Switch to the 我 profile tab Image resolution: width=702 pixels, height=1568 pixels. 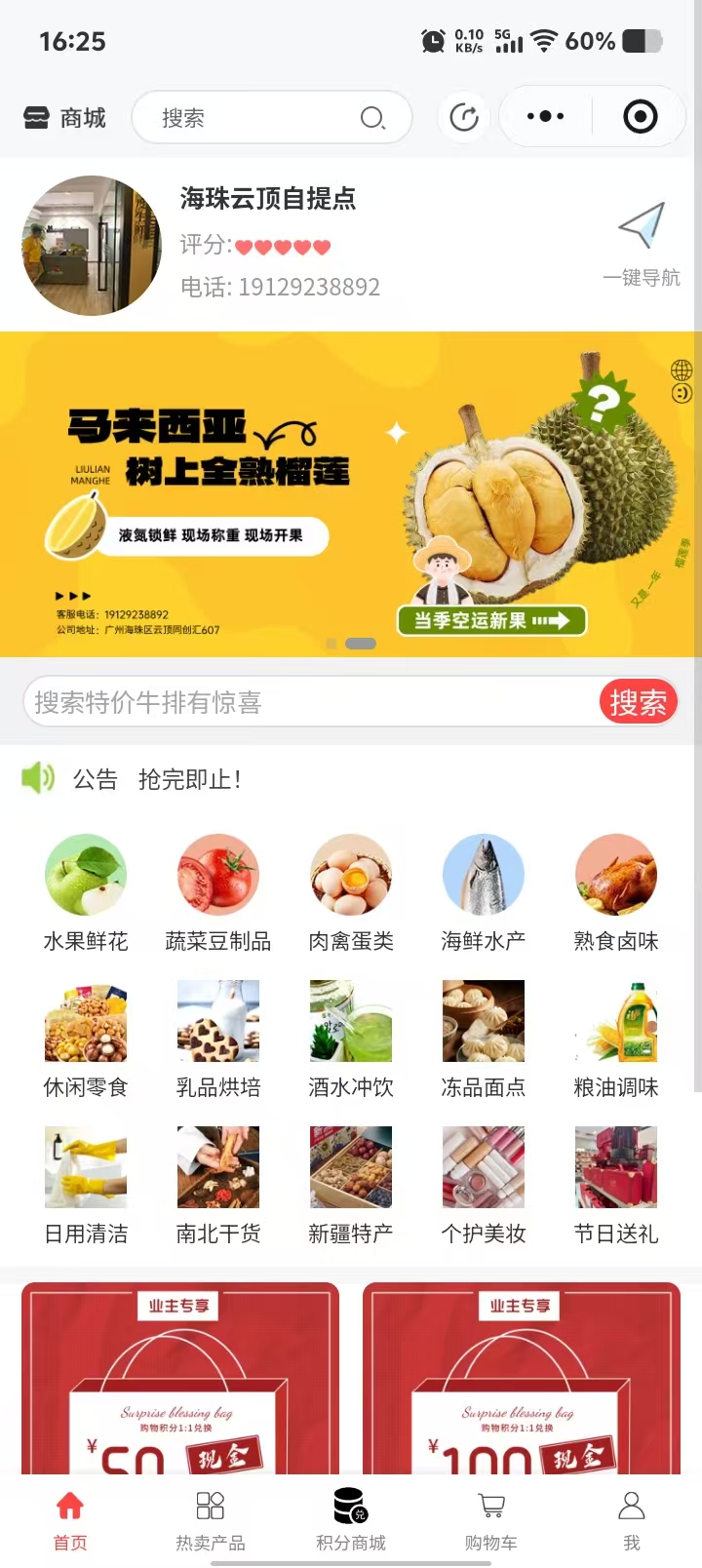(x=632, y=1519)
